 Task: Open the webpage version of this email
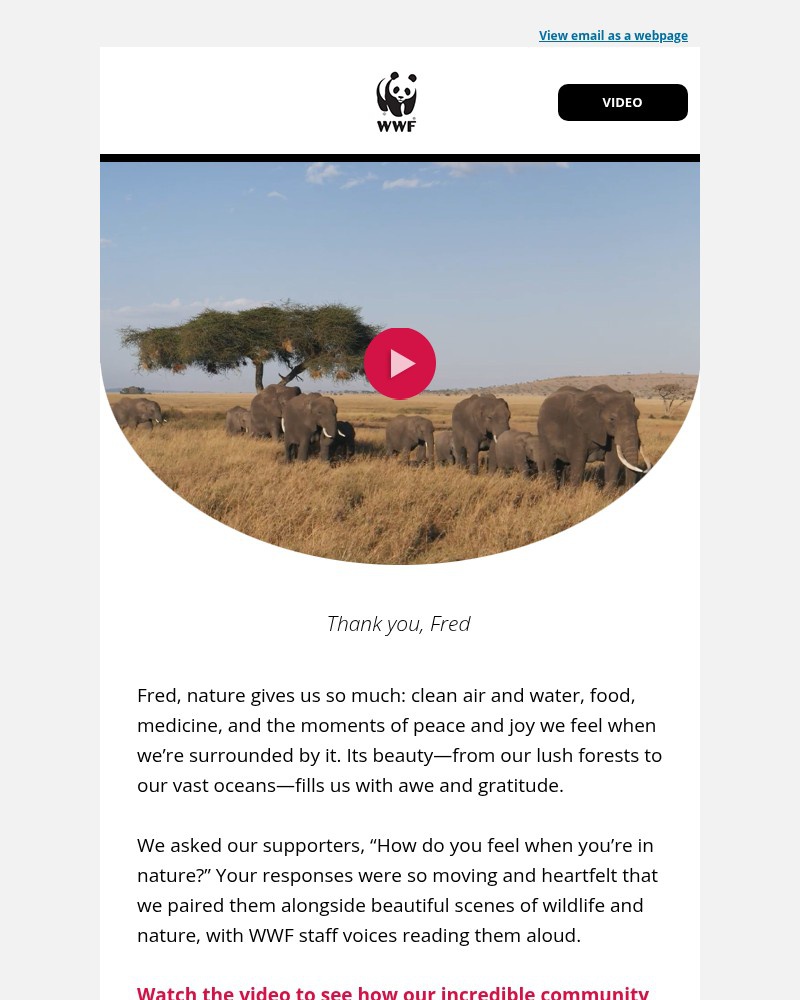click(x=613, y=35)
